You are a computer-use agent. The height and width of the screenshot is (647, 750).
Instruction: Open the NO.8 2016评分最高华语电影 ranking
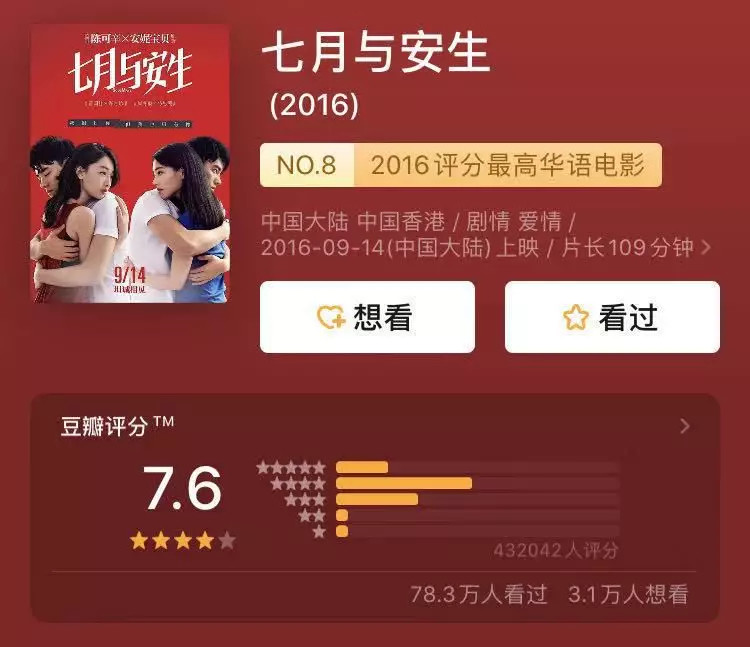click(x=460, y=166)
